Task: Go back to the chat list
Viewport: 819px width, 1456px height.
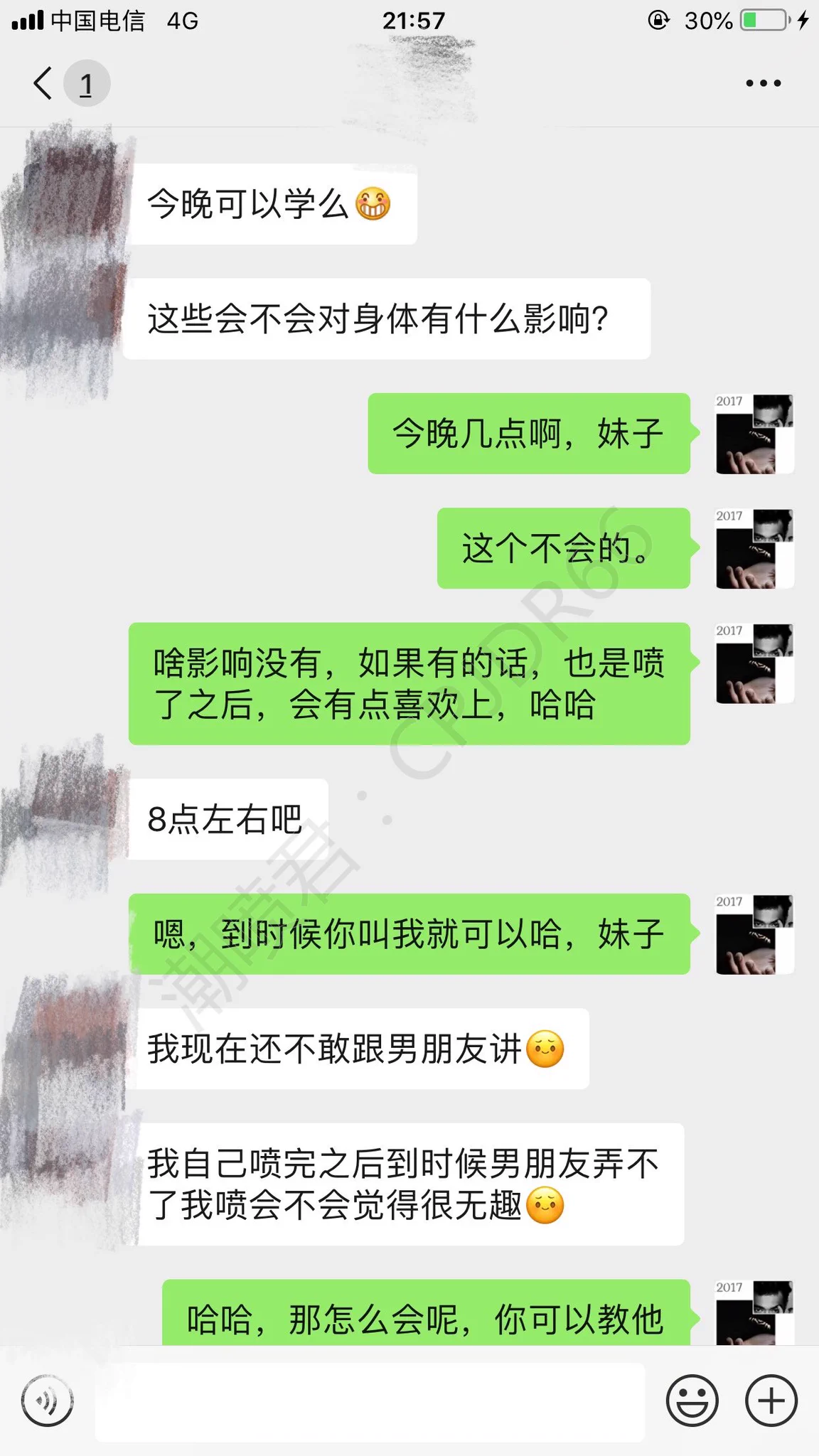Action: (x=44, y=84)
